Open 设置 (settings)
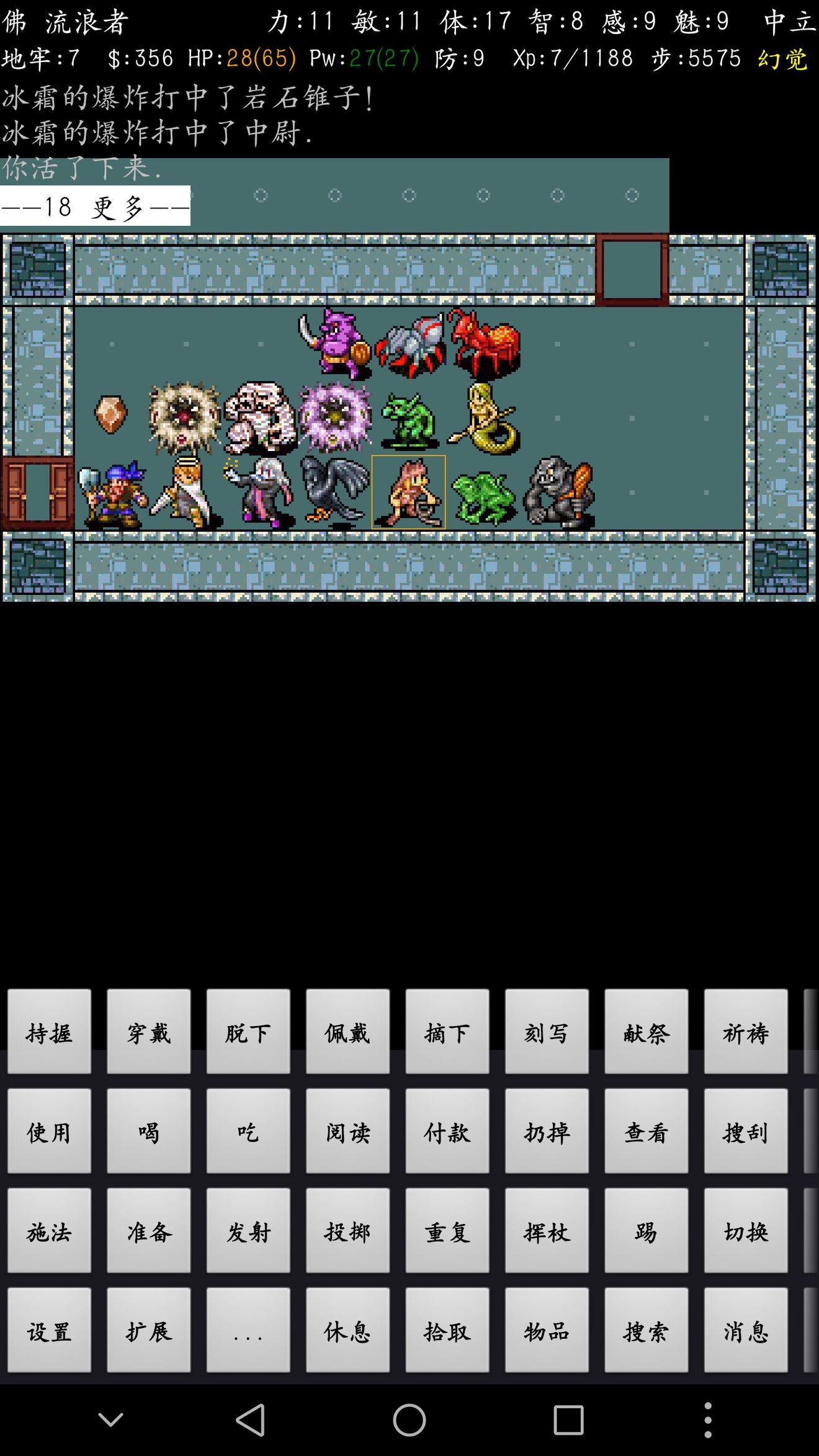 pyautogui.click(x=49, y=1330)
